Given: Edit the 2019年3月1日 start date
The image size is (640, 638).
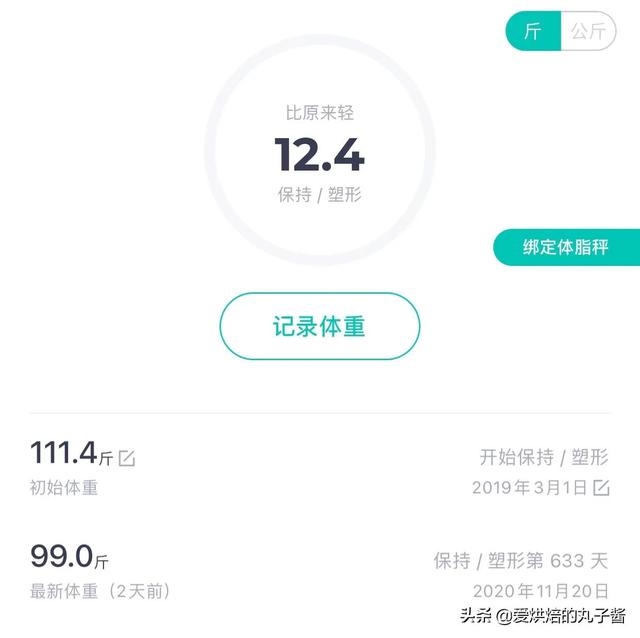Looking at the screenshot, I should point(601,488).
